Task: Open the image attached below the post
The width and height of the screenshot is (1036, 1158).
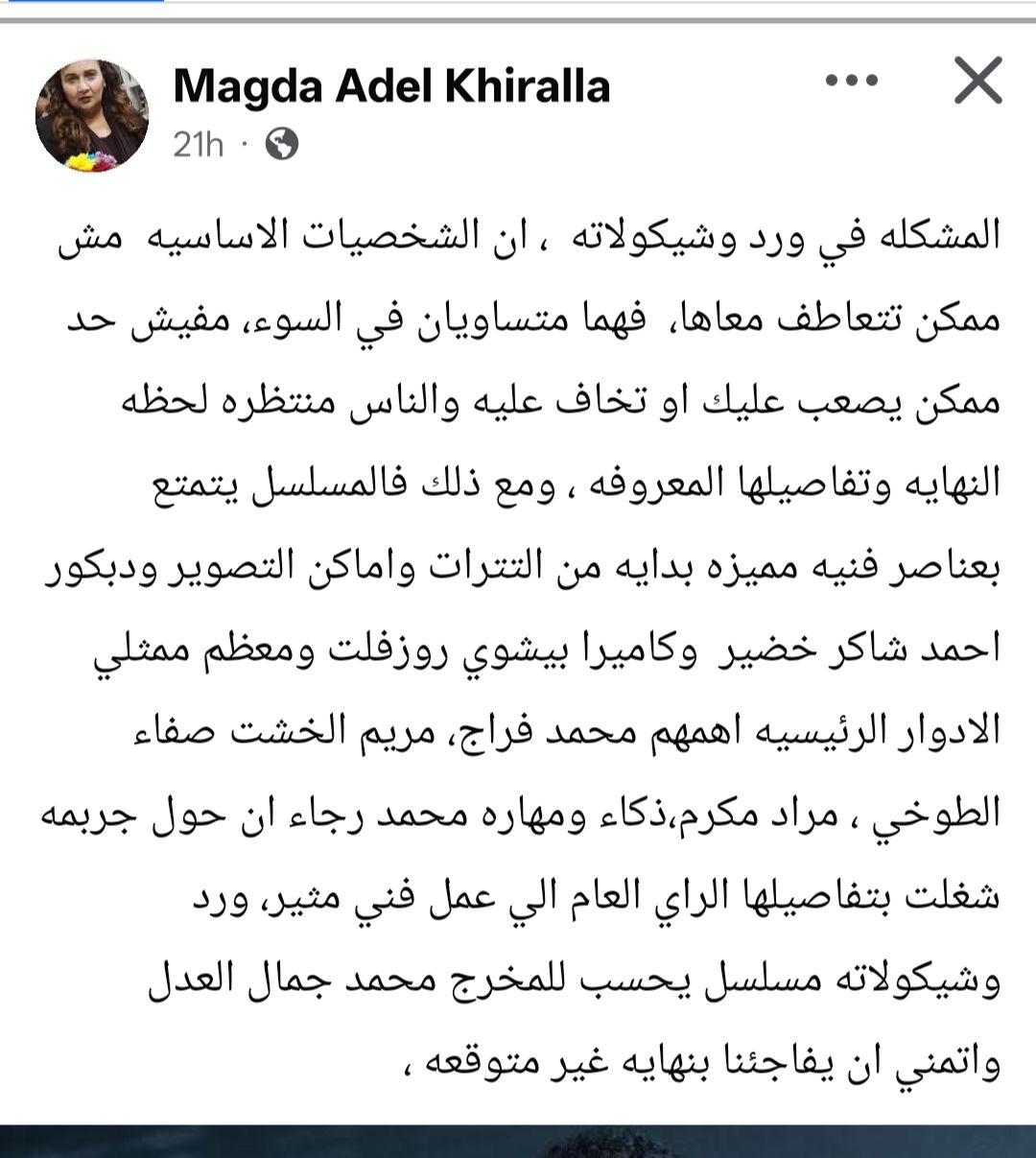Action: (518, 1140)
